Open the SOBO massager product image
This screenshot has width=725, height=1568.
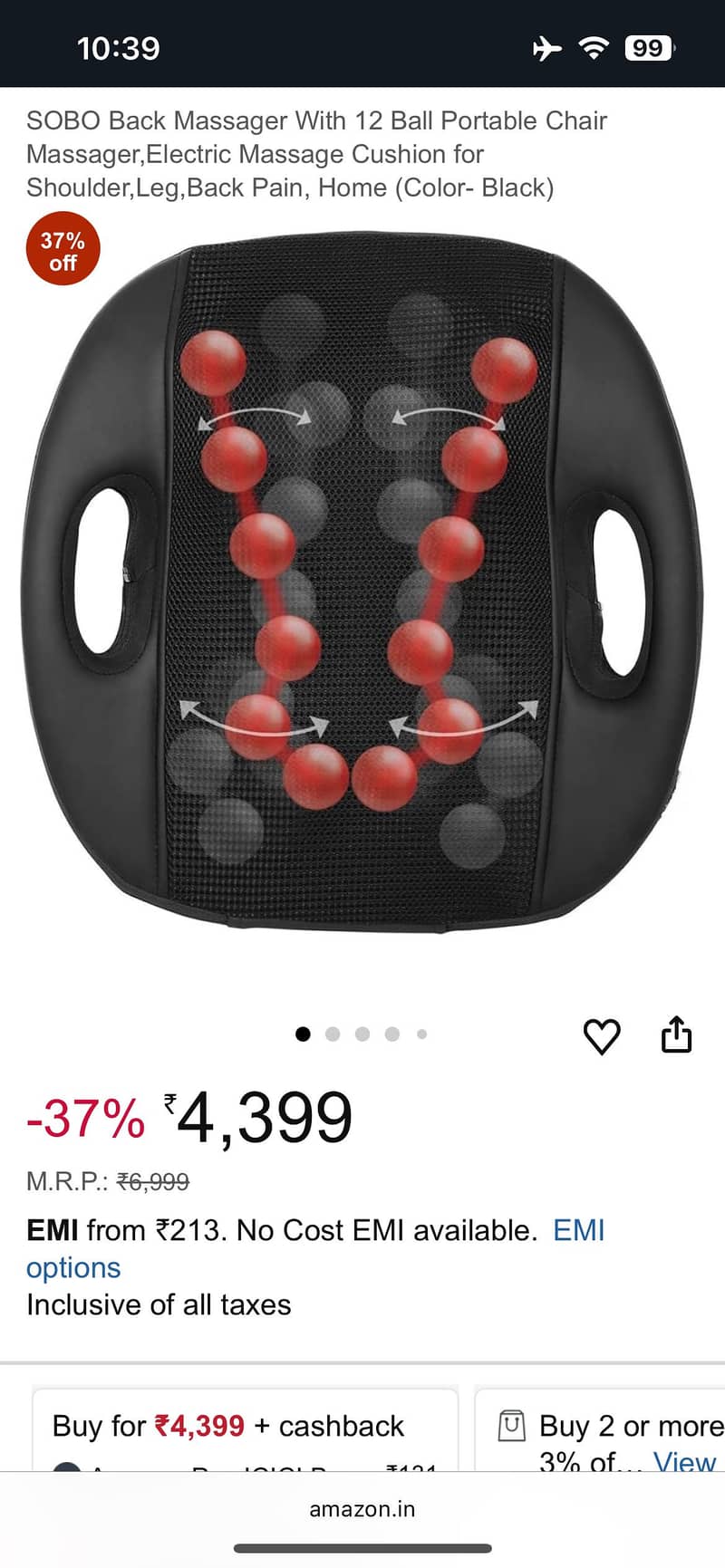[362, 580]
